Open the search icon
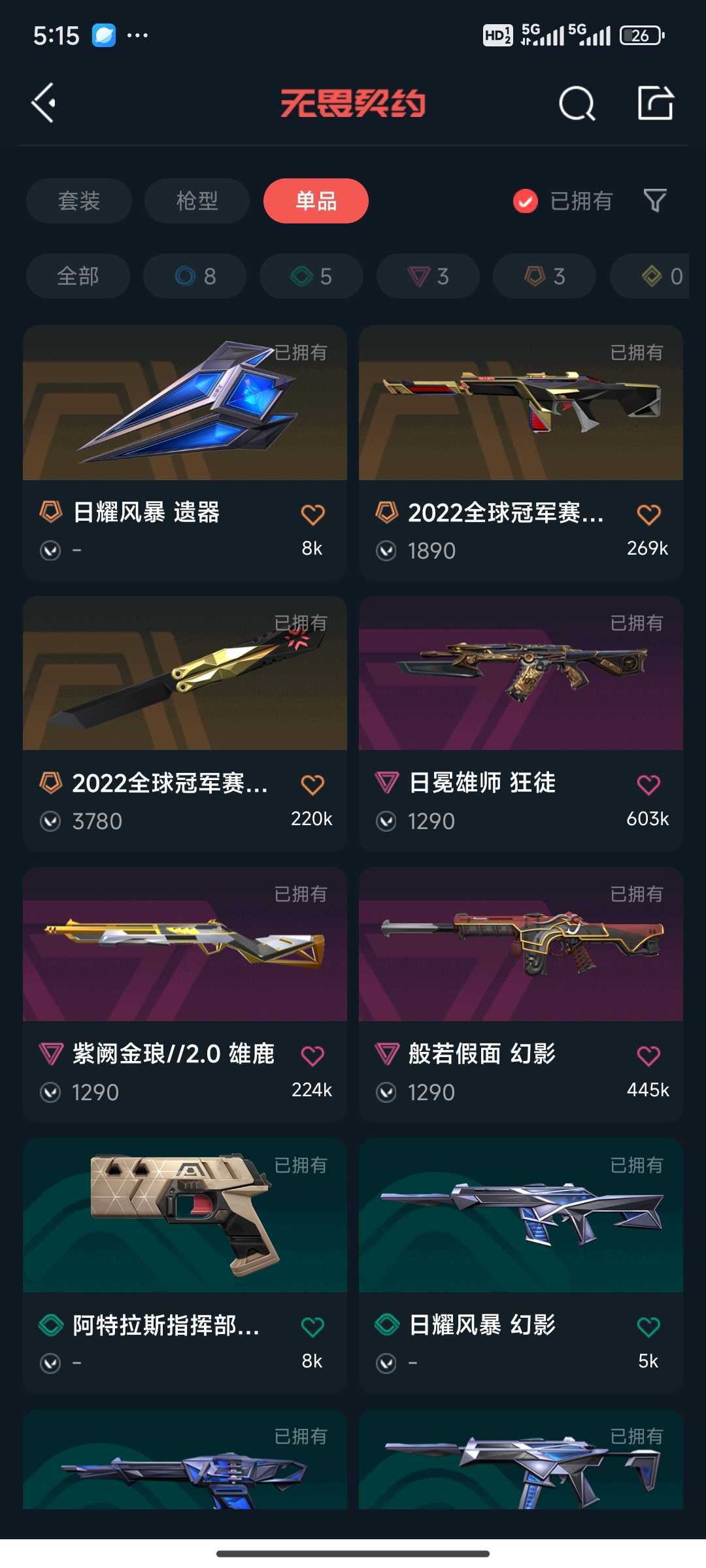 point(577,104)
